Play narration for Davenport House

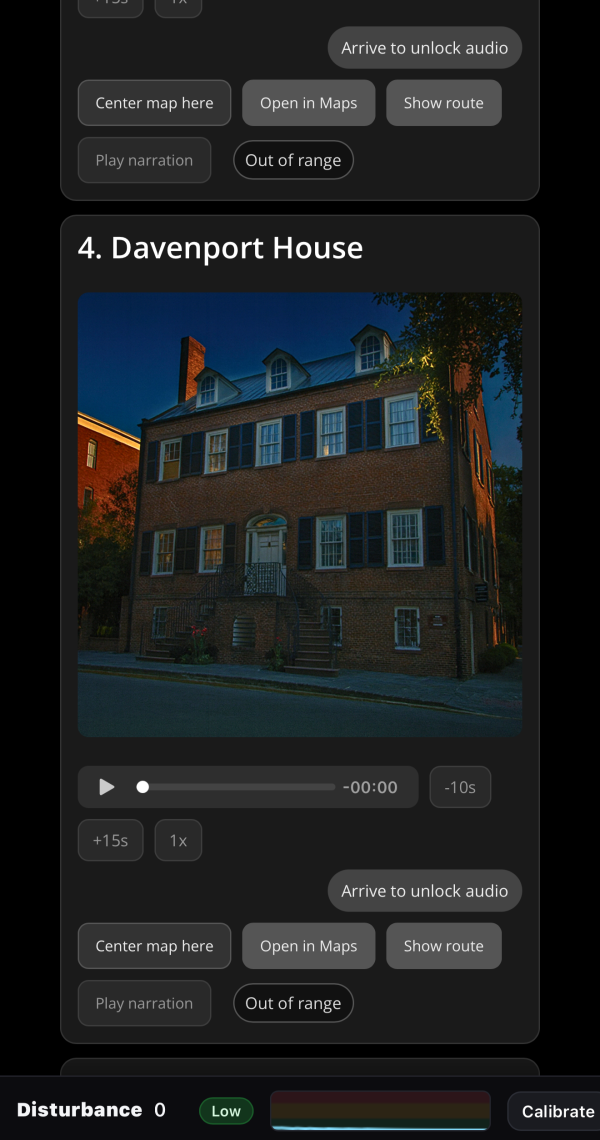point(144,1003)
